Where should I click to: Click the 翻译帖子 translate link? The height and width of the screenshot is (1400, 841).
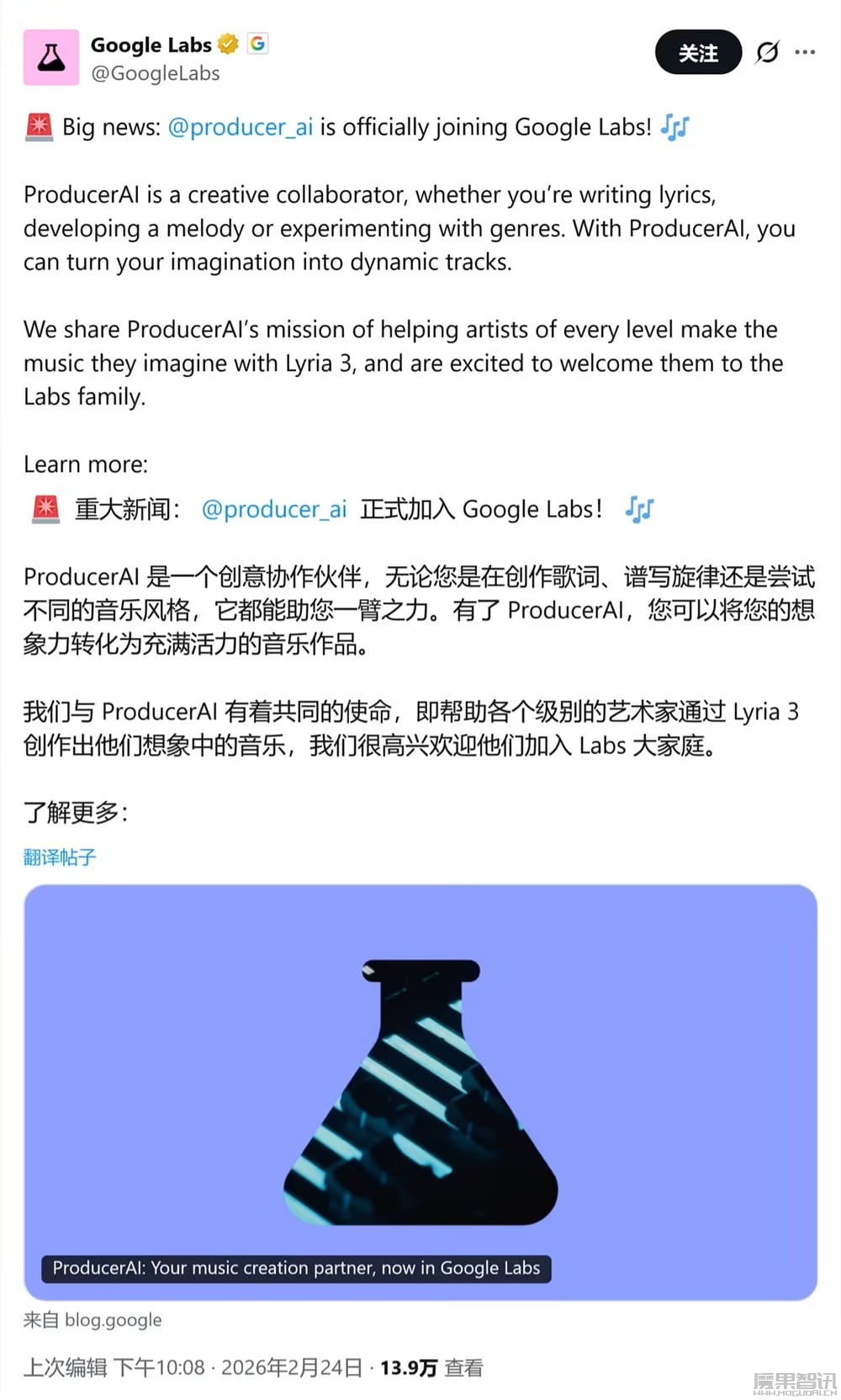click(58, 856)
